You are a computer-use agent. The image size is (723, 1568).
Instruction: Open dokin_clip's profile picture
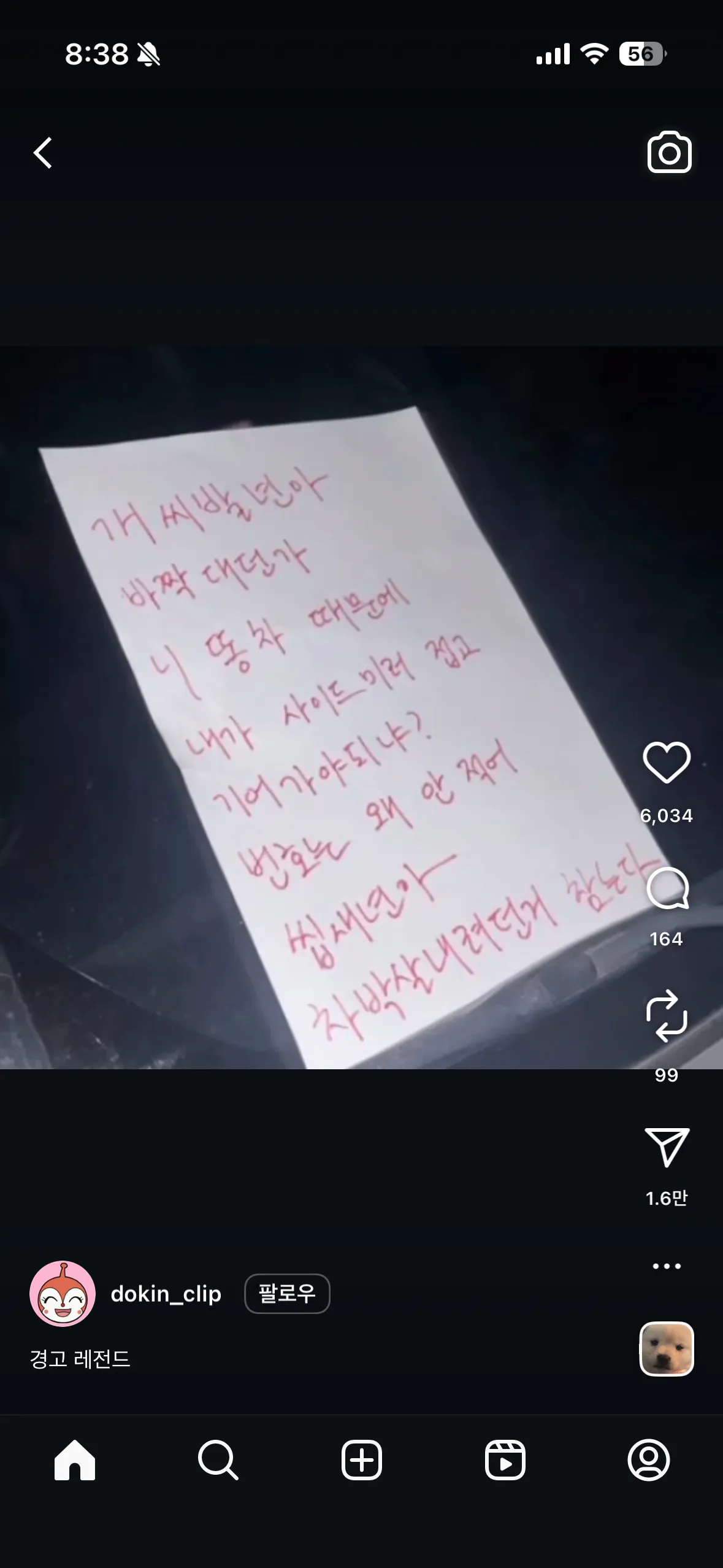(x=63, y=1294)
